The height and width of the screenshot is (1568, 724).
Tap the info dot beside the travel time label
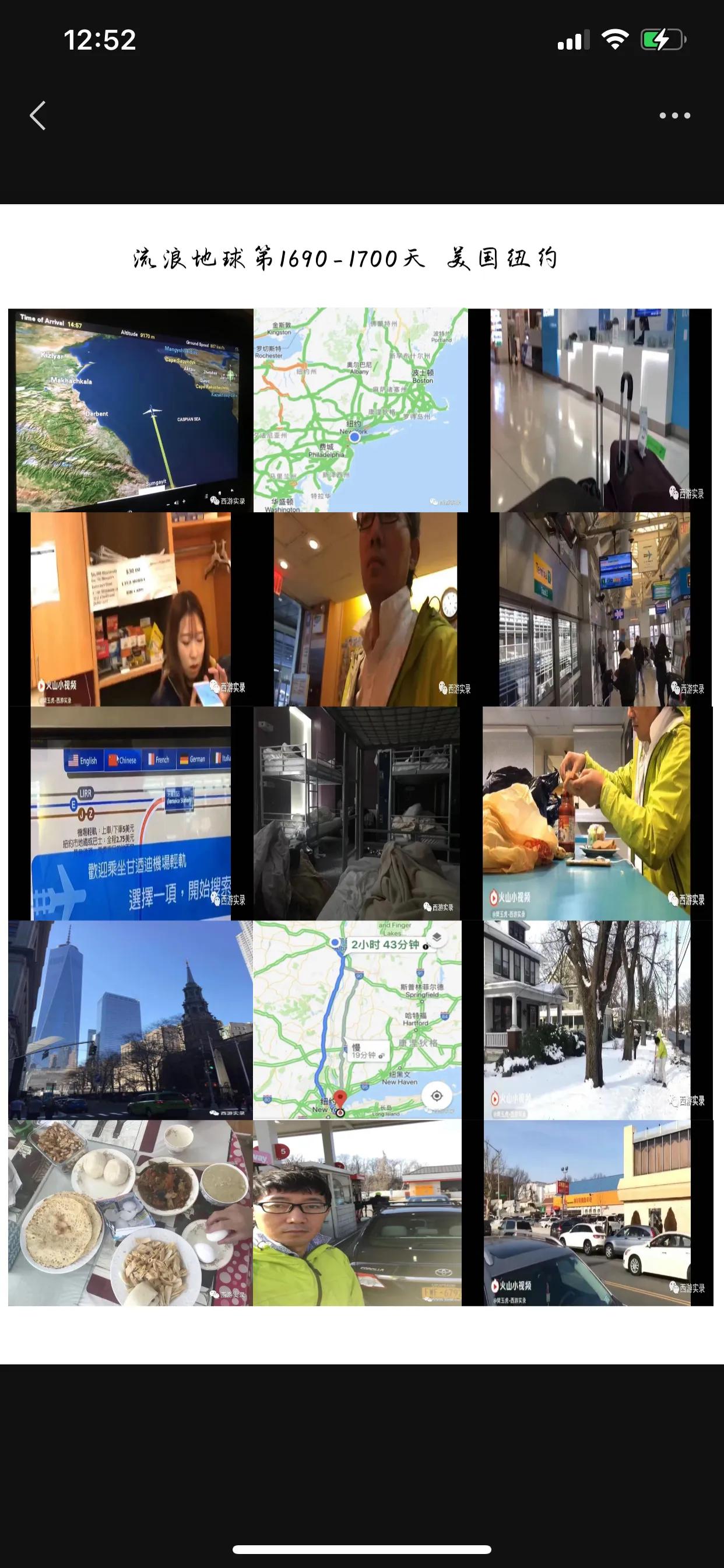point(426,948)
